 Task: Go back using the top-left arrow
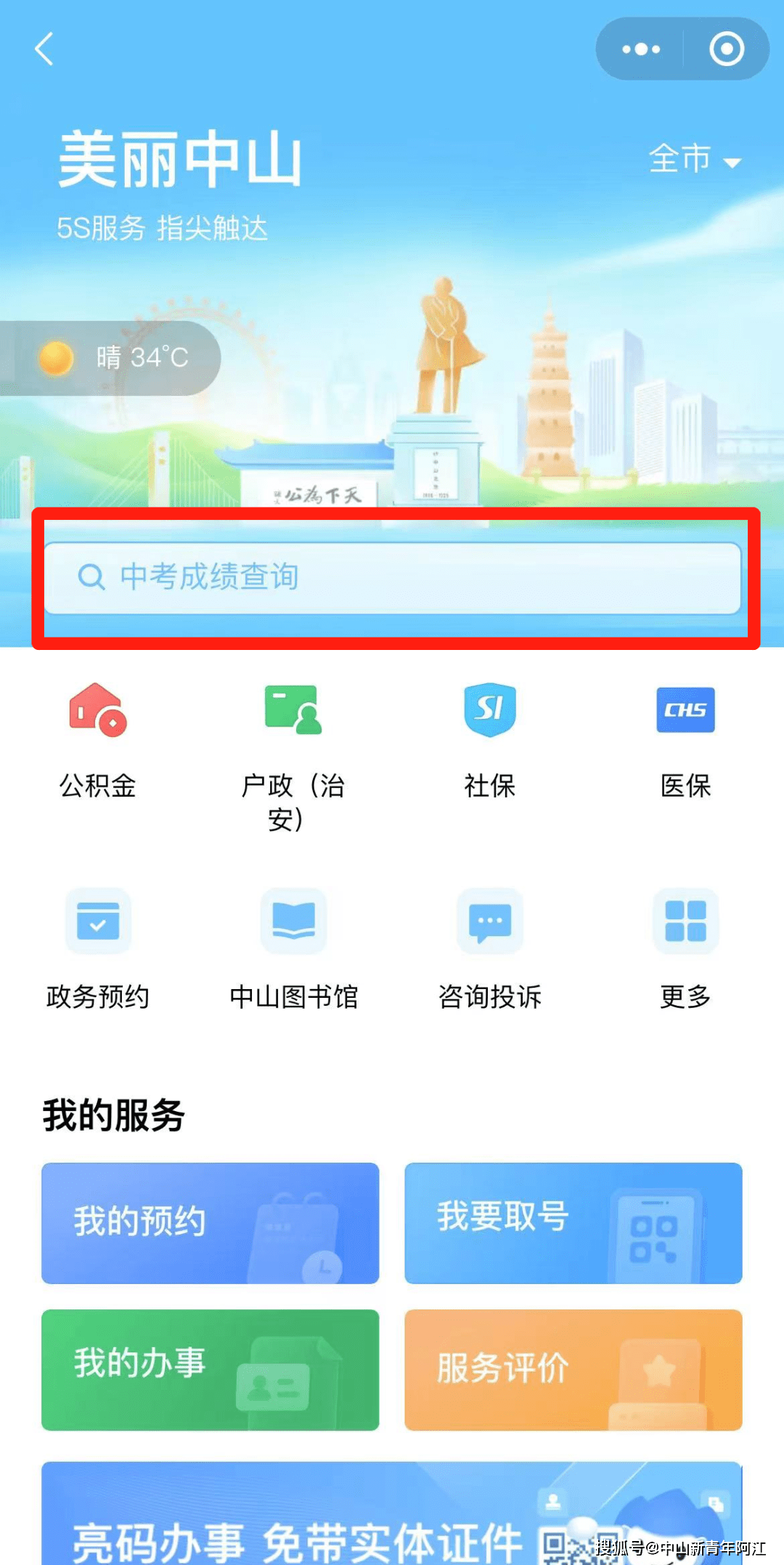(45, 49)
